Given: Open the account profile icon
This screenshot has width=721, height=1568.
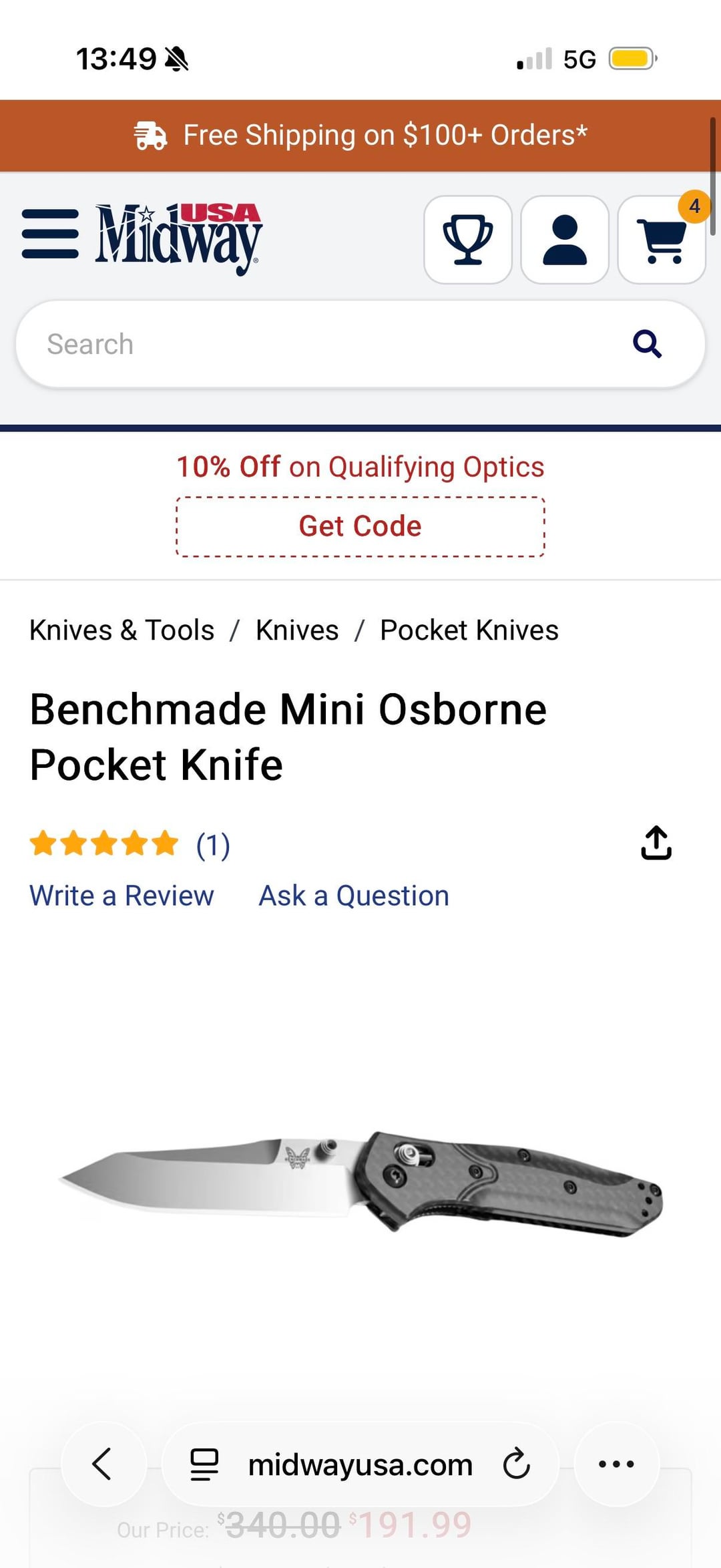Looking at the screenshot, I should tap(565, 239).
